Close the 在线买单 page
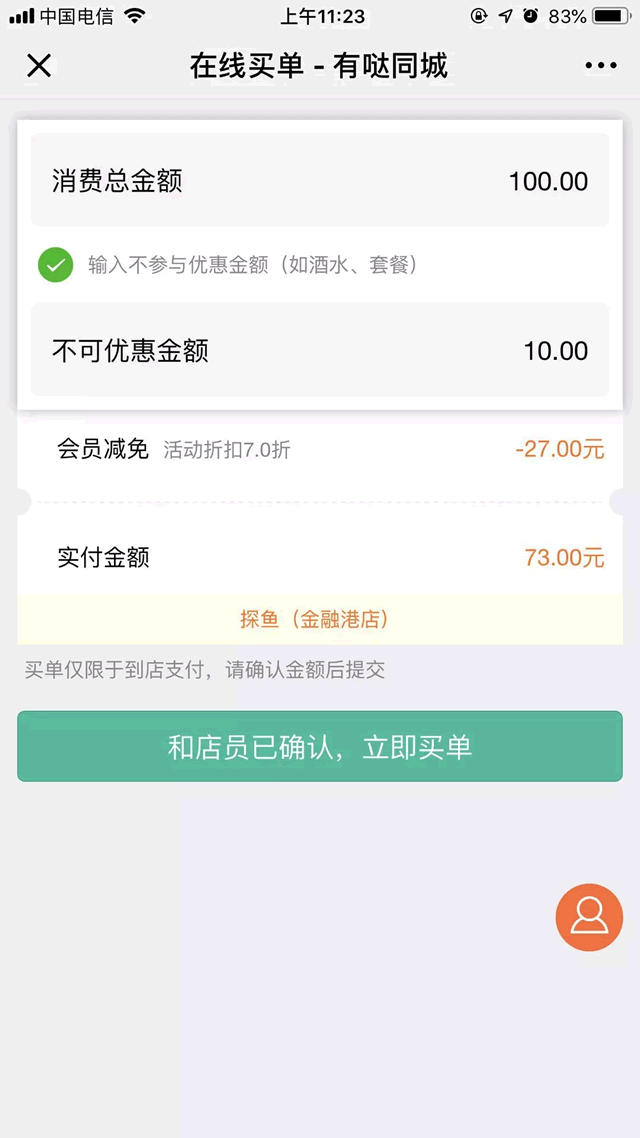The width and height of the screenshot is (640, 1138). [x=39, y=66]
